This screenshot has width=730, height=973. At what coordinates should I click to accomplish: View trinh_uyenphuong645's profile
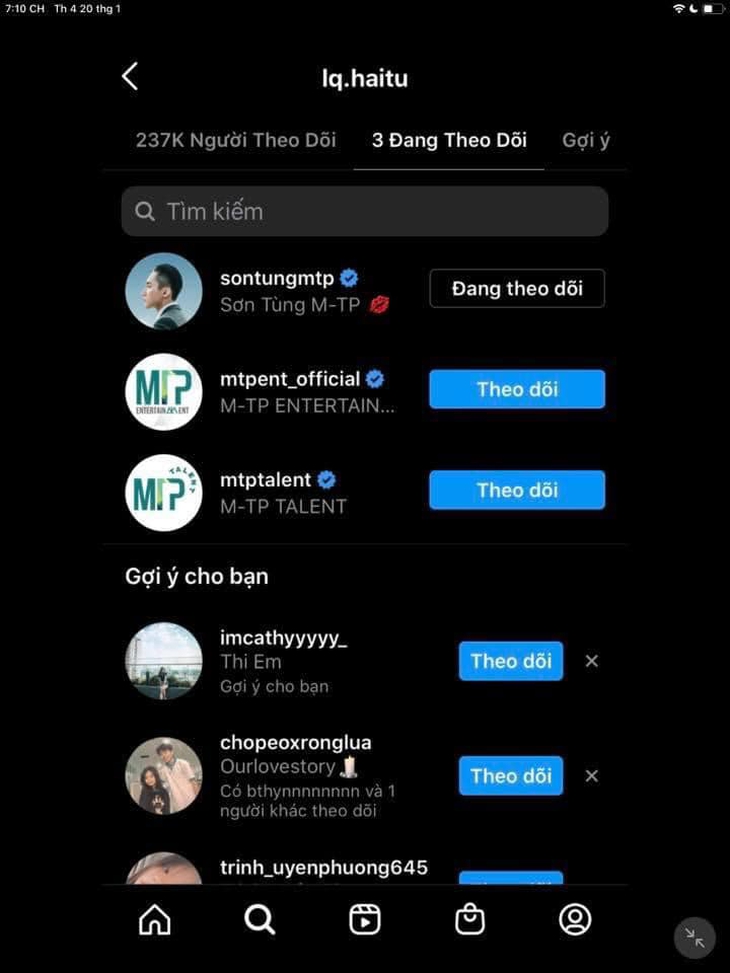pyautogui.click(x=323, y=867)
